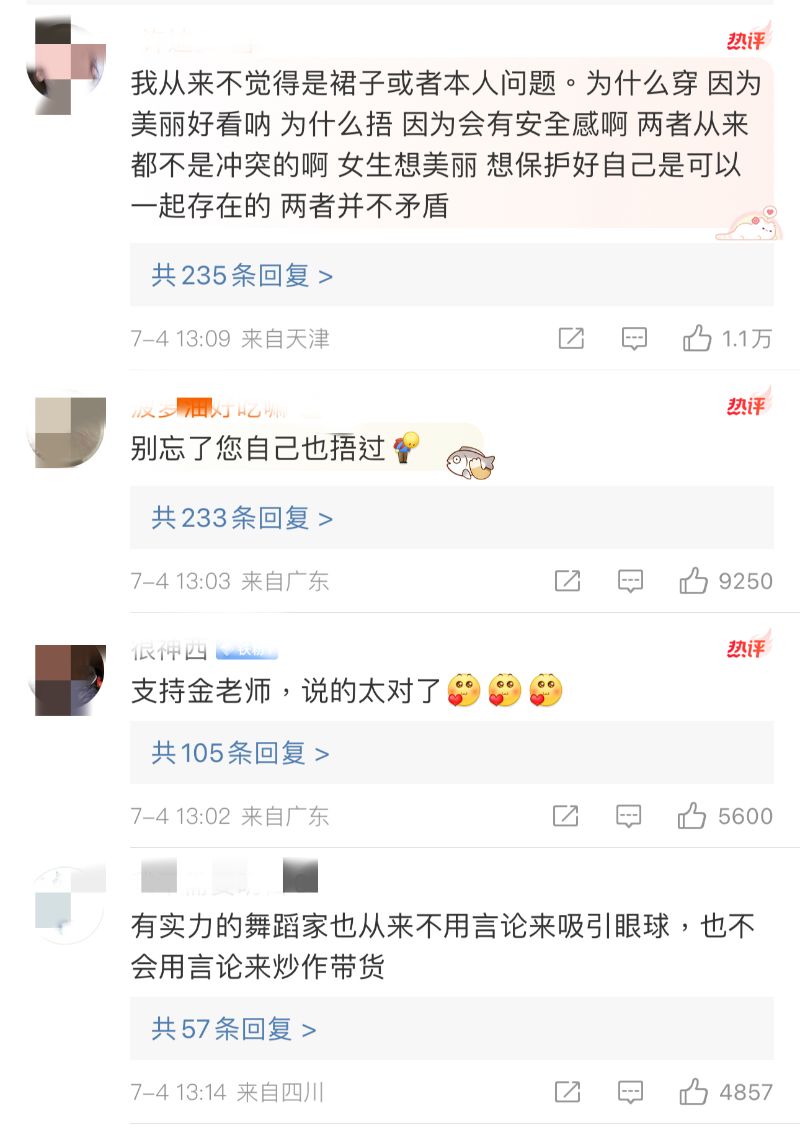Reply to the 7-4 13:02 comment
Screen dimensions: 800x1140
point(628,816)
